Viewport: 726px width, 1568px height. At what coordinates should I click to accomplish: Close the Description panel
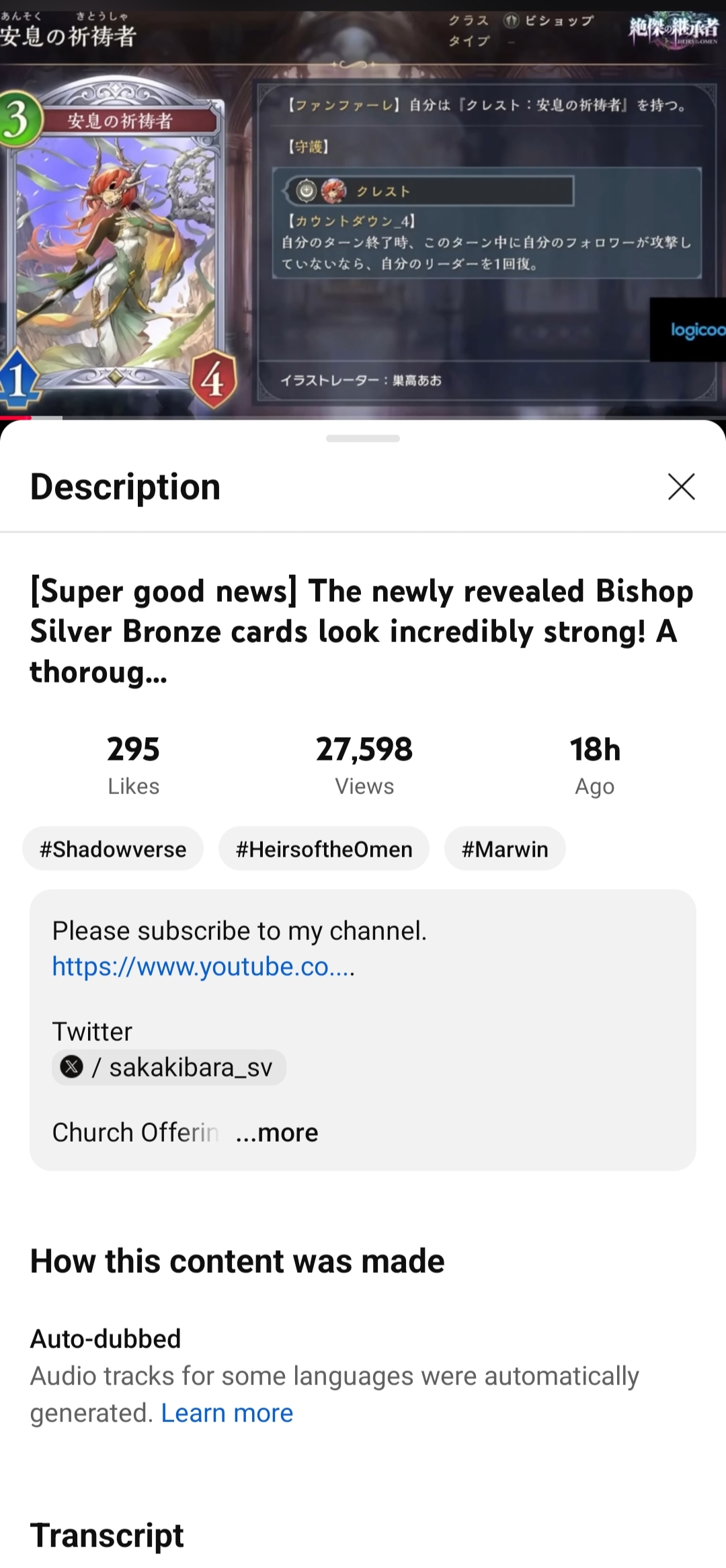681,487
